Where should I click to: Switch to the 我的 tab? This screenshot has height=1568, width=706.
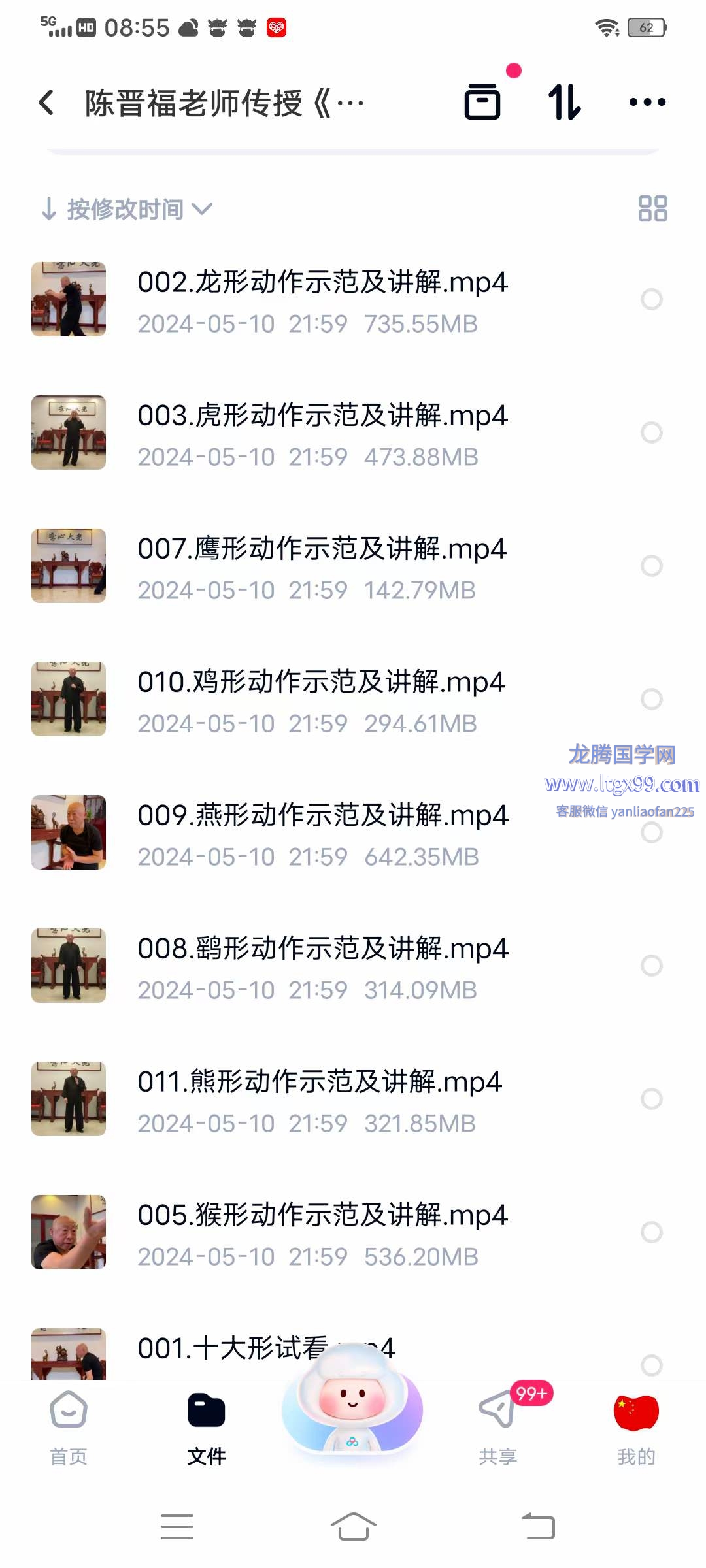(636, 1428)
